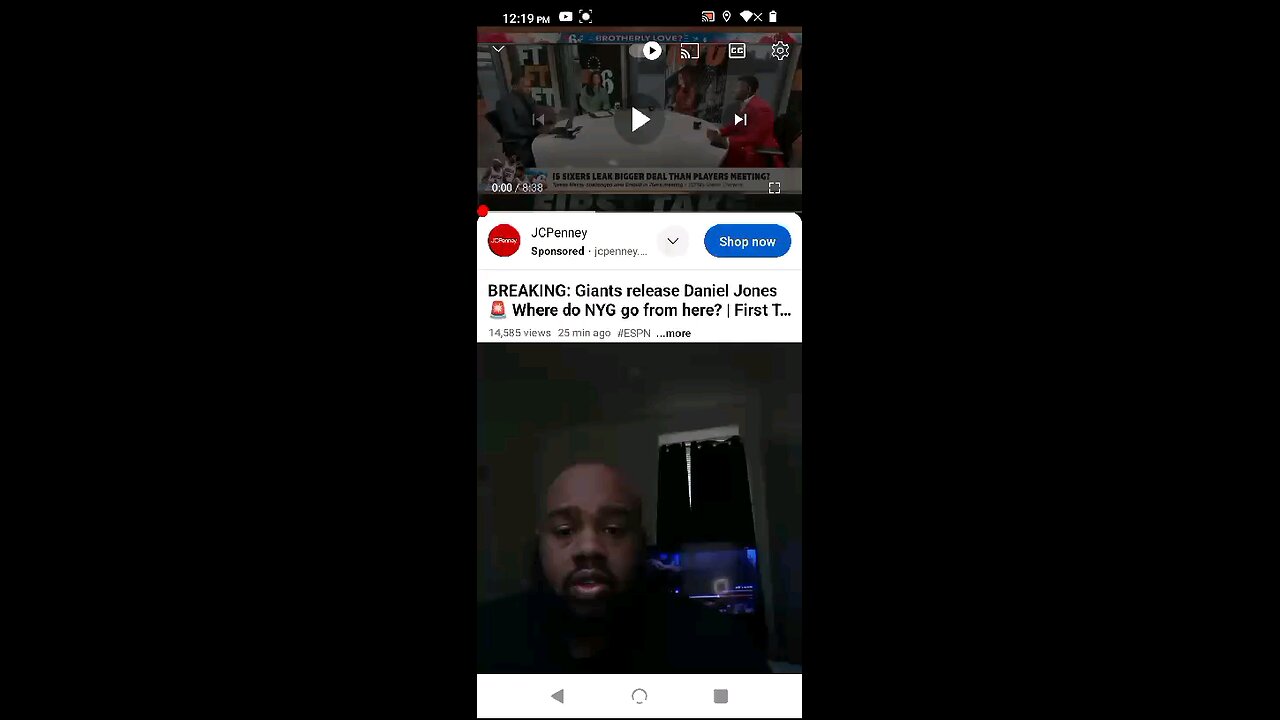
Task: Tap the red progress bar scrubber
Action: [x=483, y=211]
